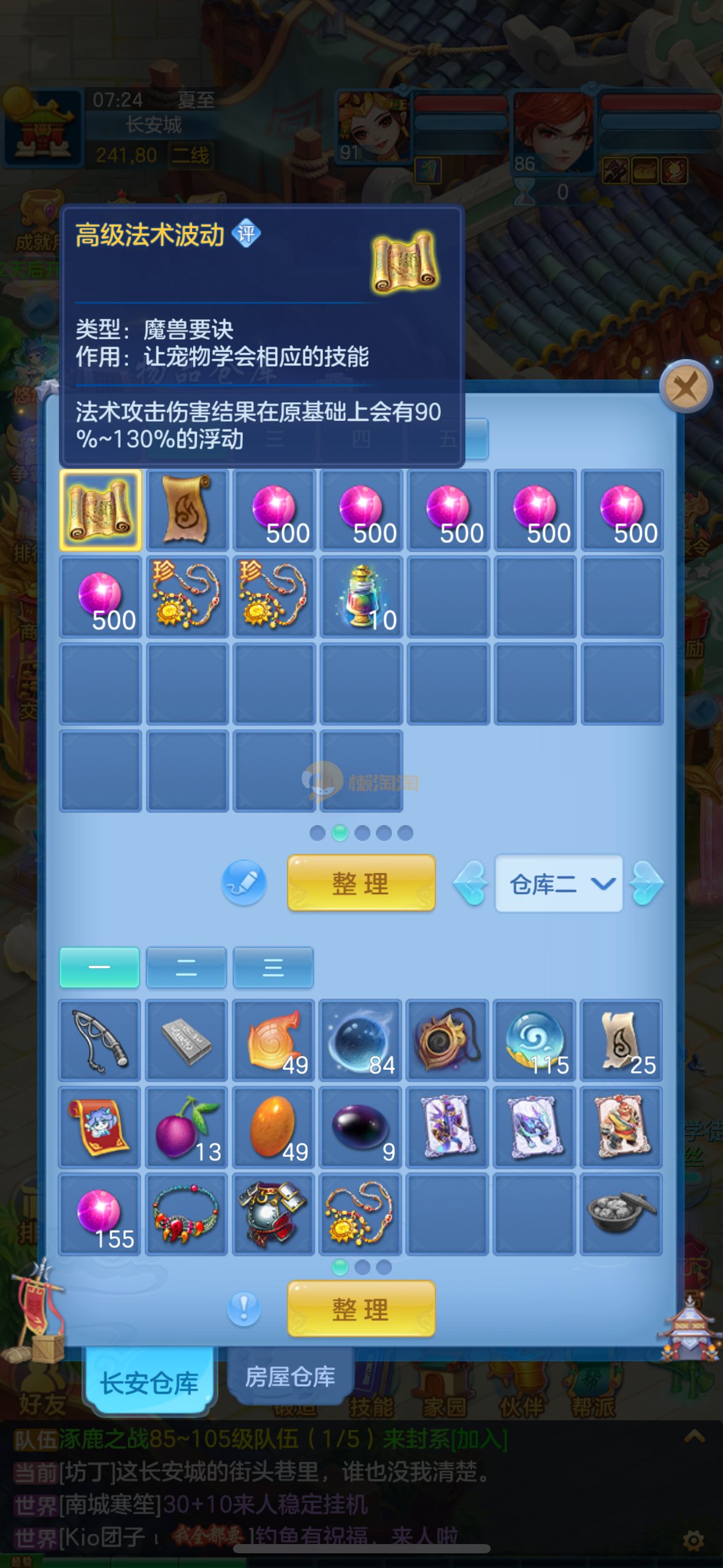Image resolution: width=723 pixels, height=1568 pixels.
Task: Switch to the 长安仓库 tab
Action: click(x=150, y=1383)
